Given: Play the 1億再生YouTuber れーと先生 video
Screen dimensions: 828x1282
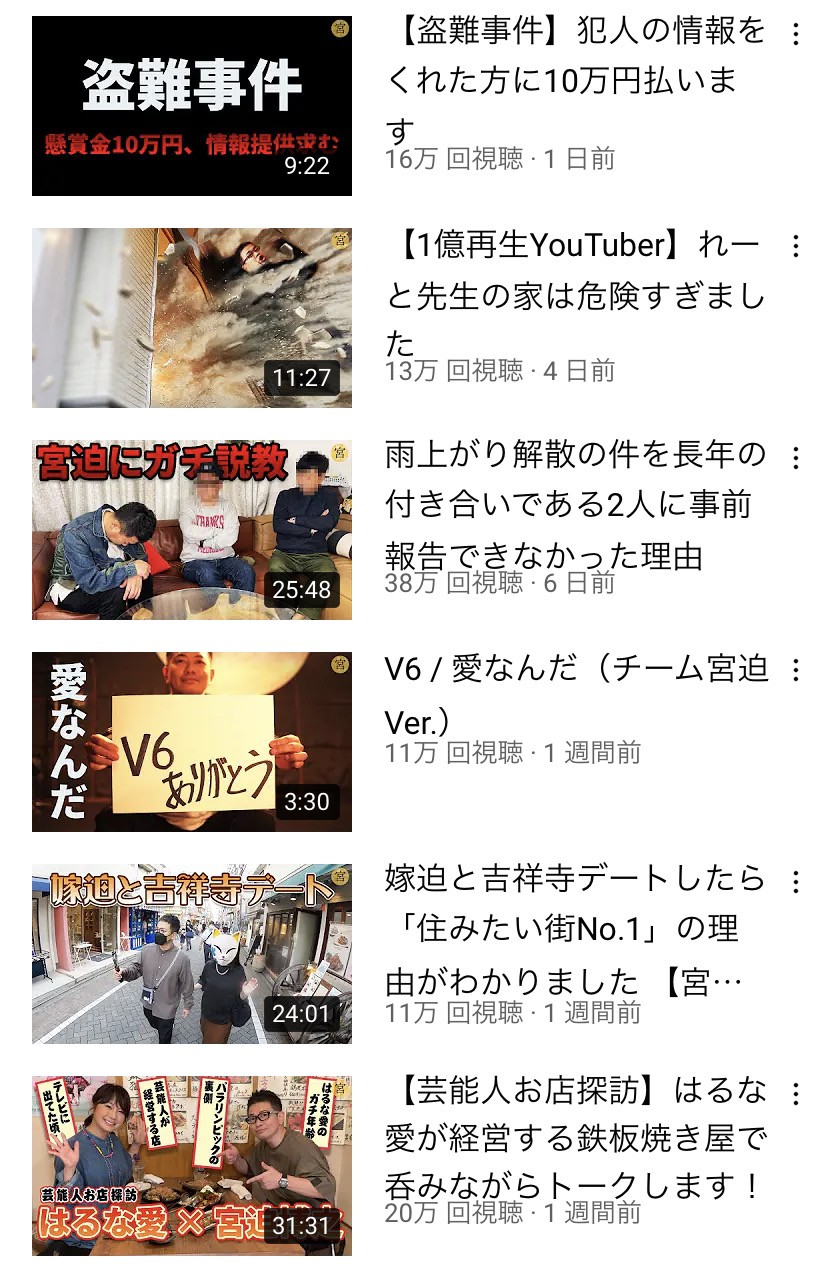Looking at the screenshot, I should (x=191, y=318).
